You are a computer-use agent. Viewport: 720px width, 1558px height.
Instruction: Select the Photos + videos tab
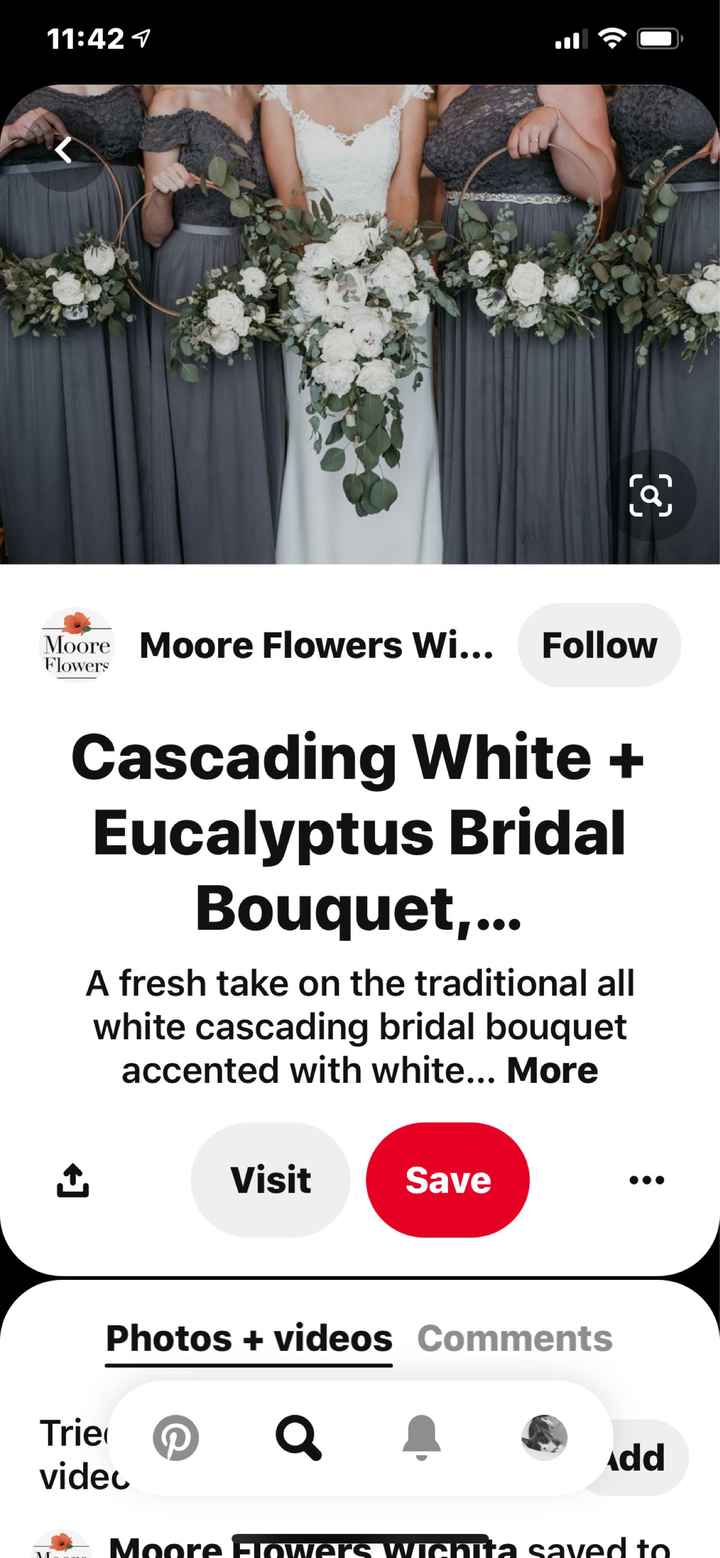tap(249, 1338)
